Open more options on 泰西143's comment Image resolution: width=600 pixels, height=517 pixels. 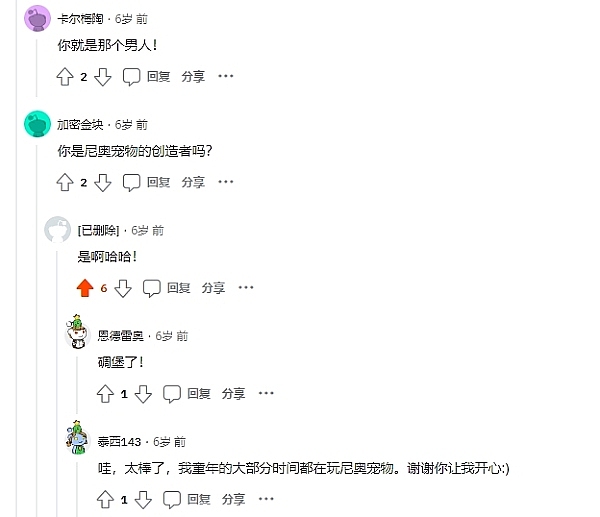coord(266,499)
